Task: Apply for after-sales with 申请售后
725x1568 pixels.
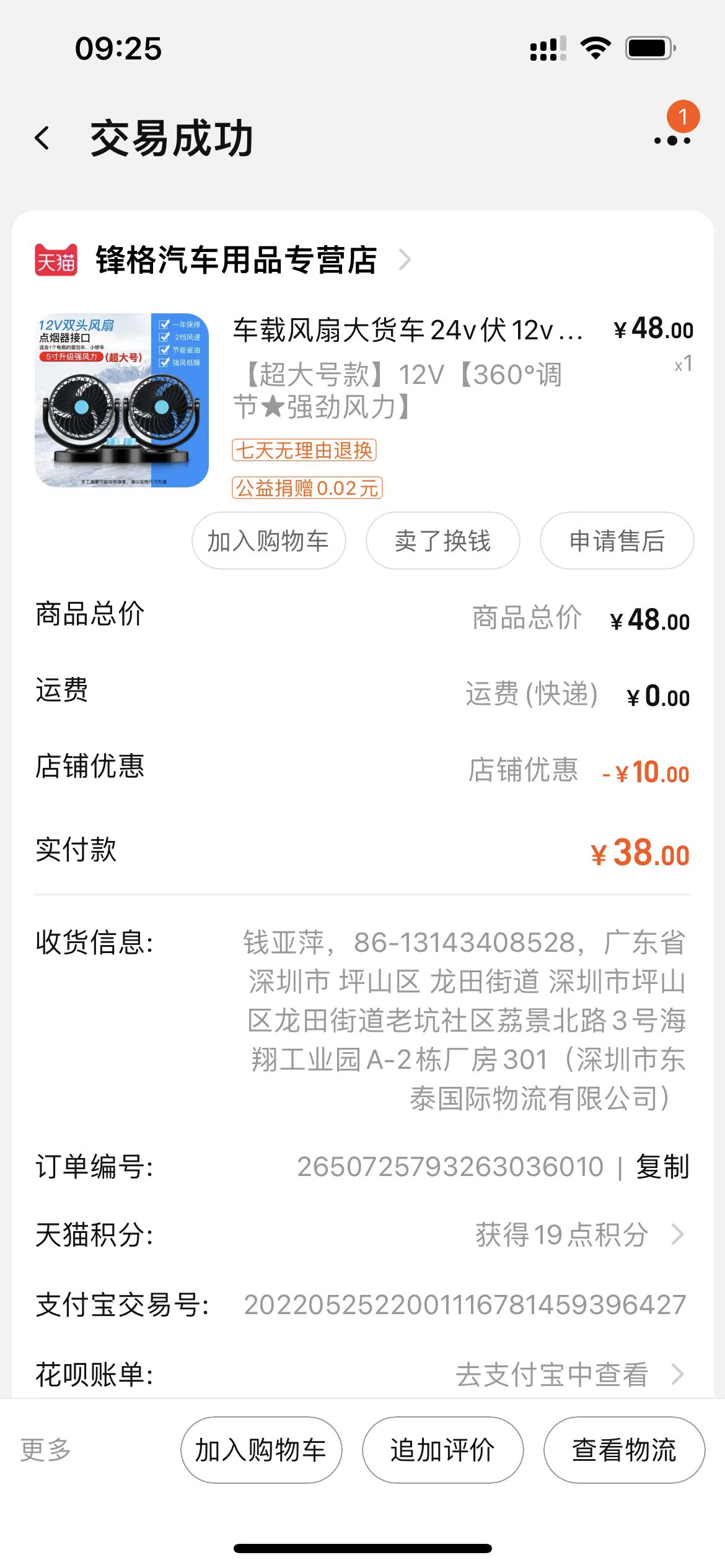Action: tap(617, 541)
